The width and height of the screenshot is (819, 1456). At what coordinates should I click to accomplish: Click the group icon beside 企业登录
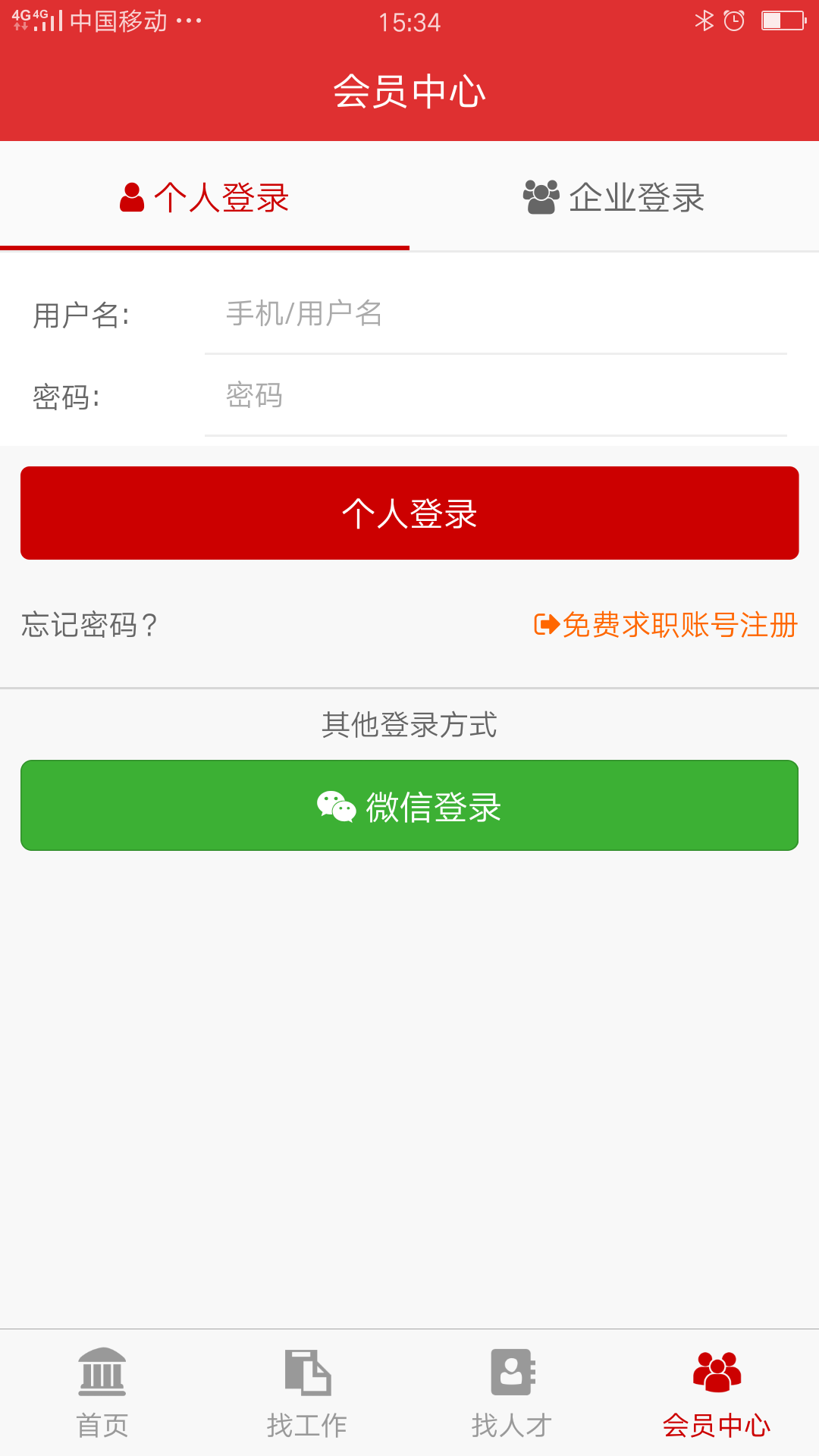coord(540,196)
